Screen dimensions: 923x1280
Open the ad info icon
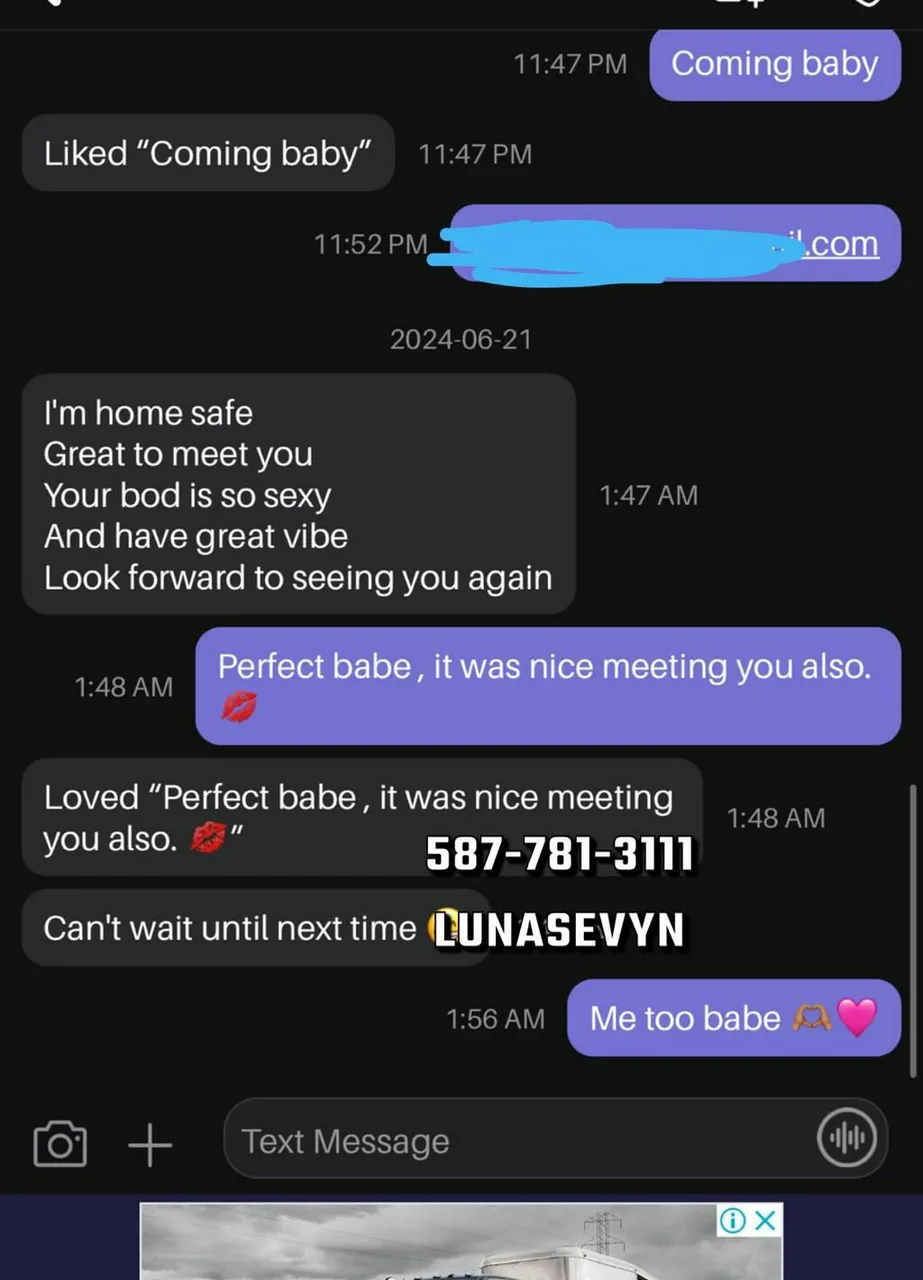(x=733, y=1220)
